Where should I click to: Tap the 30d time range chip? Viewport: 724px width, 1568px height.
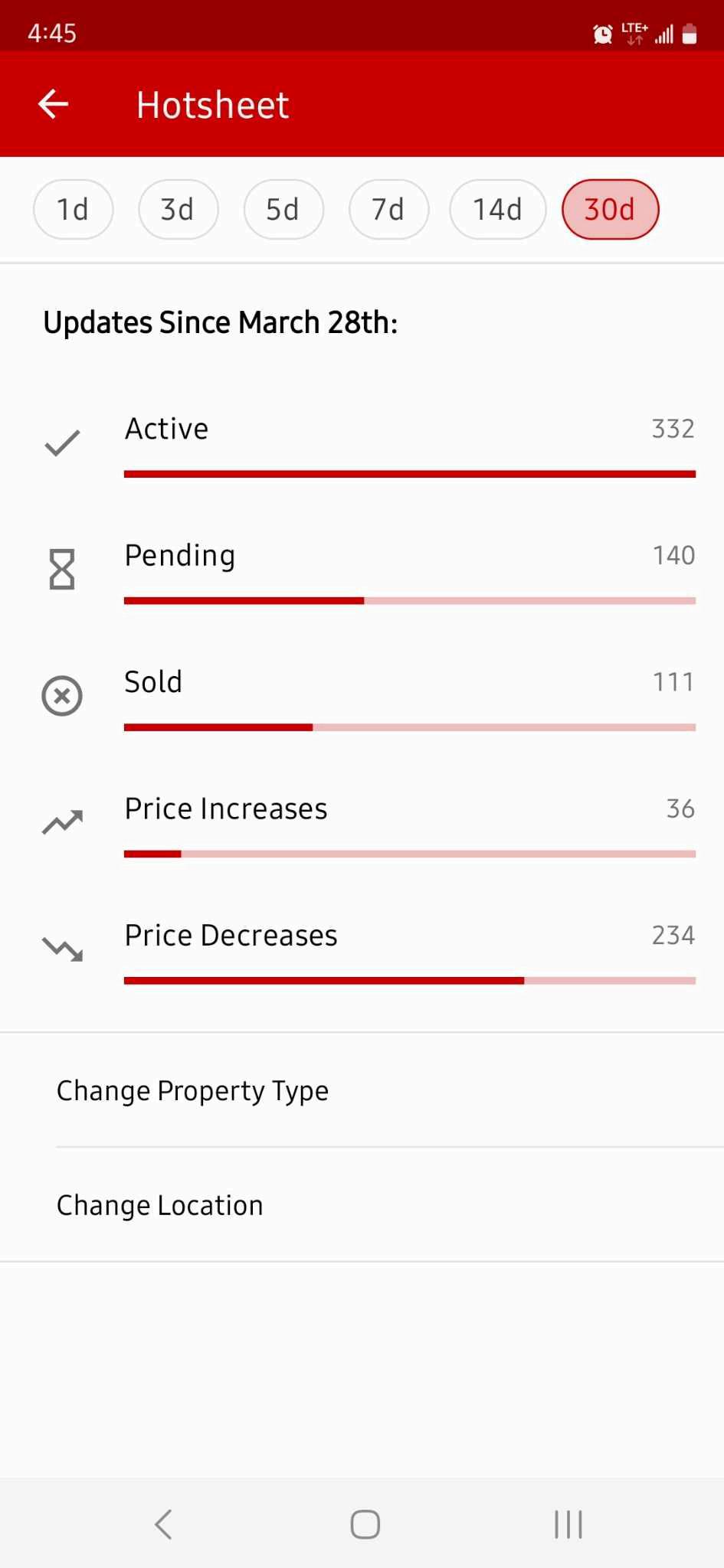610,209
